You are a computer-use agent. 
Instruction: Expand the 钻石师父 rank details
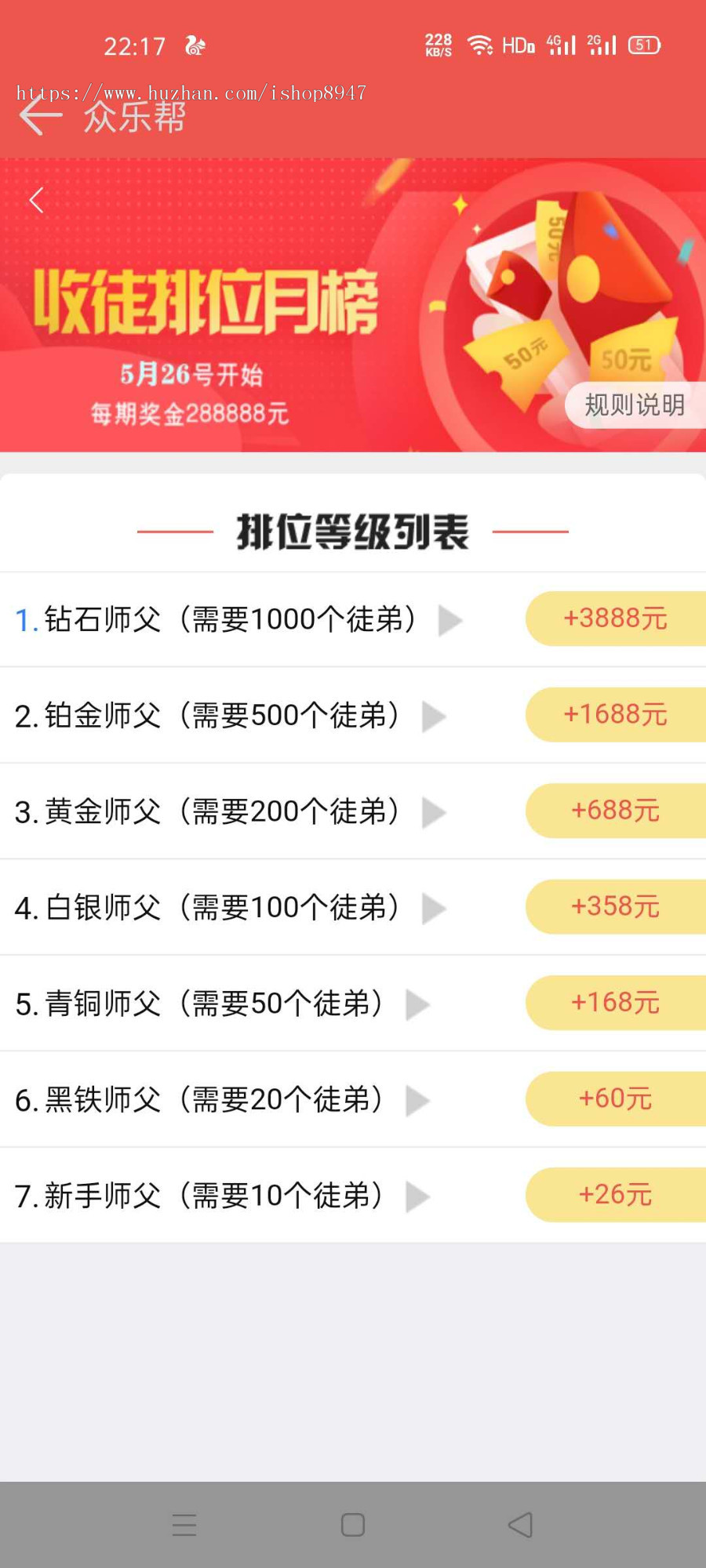(x=451, y=619)
